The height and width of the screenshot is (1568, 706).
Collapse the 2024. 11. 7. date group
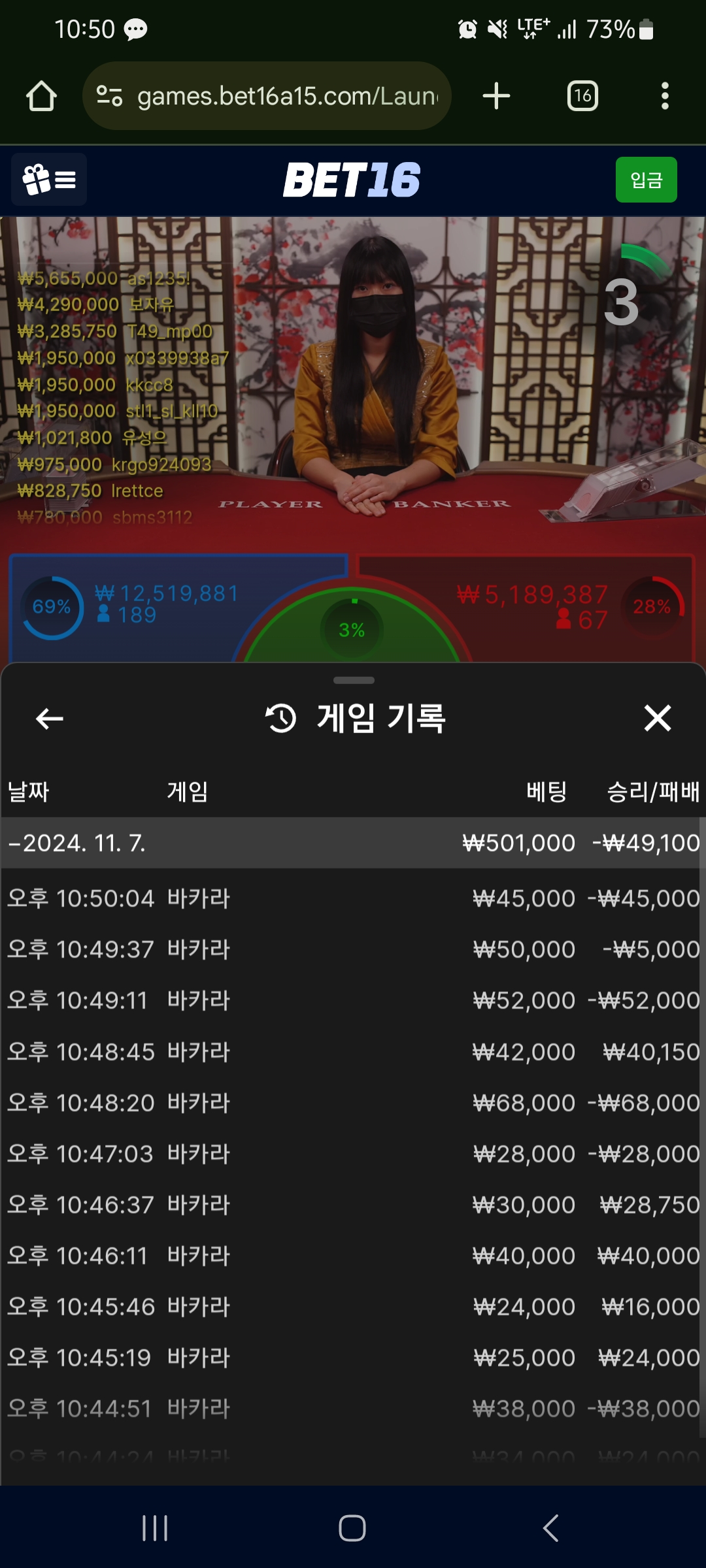point(77,843)
